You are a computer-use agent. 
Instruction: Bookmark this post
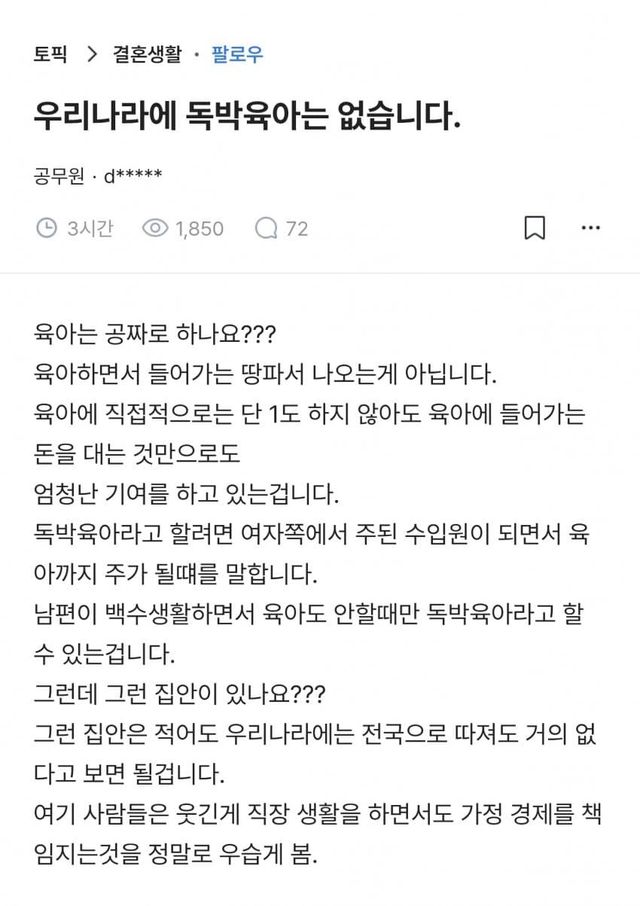(535, 228)
